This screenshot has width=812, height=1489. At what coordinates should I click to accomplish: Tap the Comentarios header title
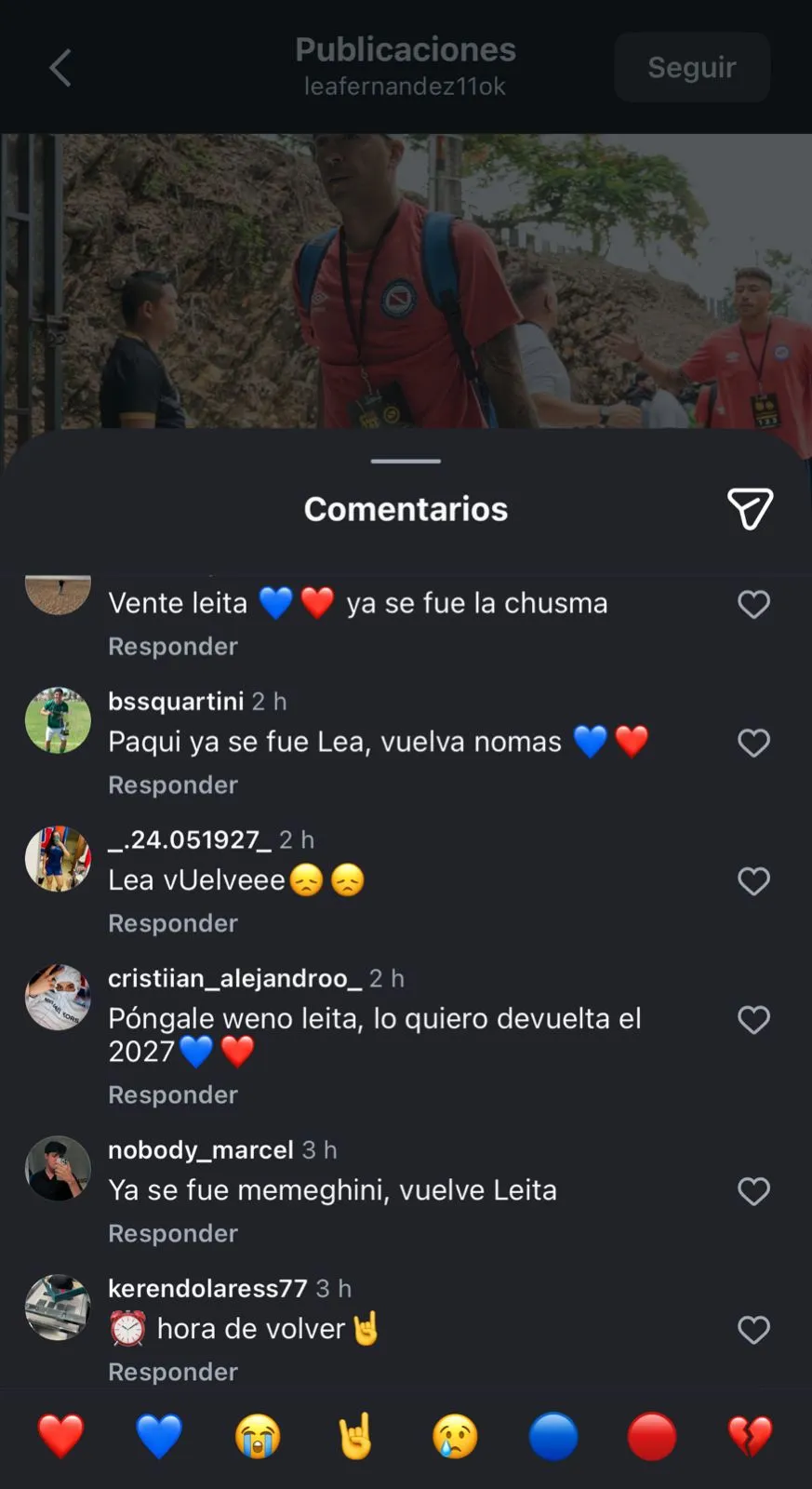tap(405, 509)
